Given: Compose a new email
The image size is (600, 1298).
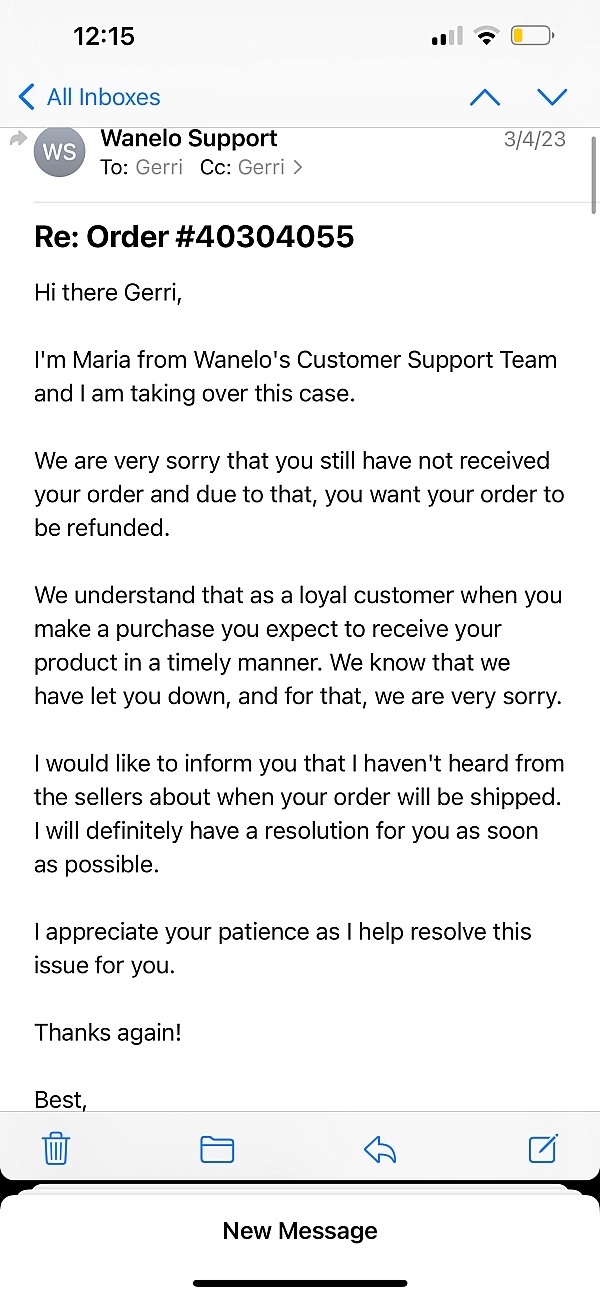Looking at the screenshot, I should pos(543,1148).
